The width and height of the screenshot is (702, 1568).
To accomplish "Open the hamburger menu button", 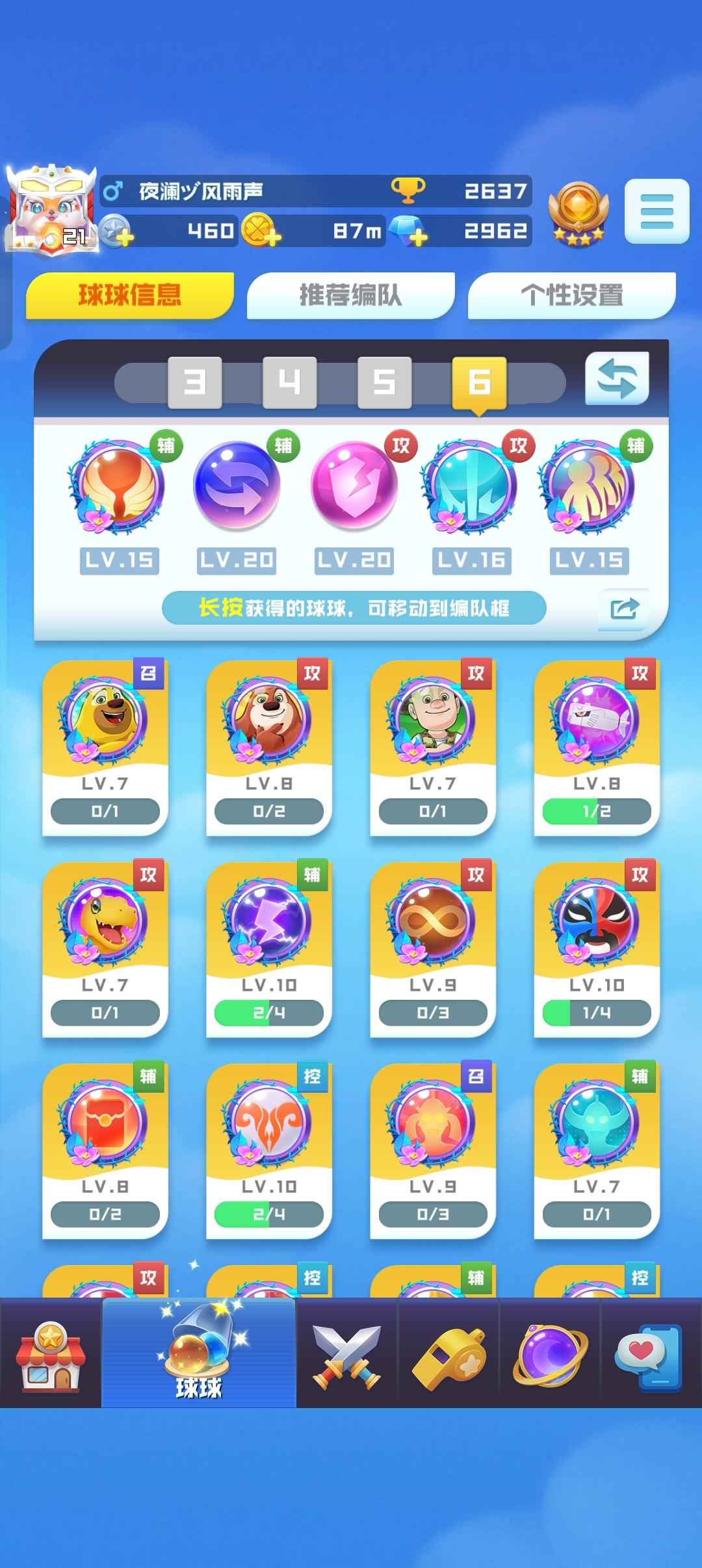I will pyautogui.click(x=656, y=211).
